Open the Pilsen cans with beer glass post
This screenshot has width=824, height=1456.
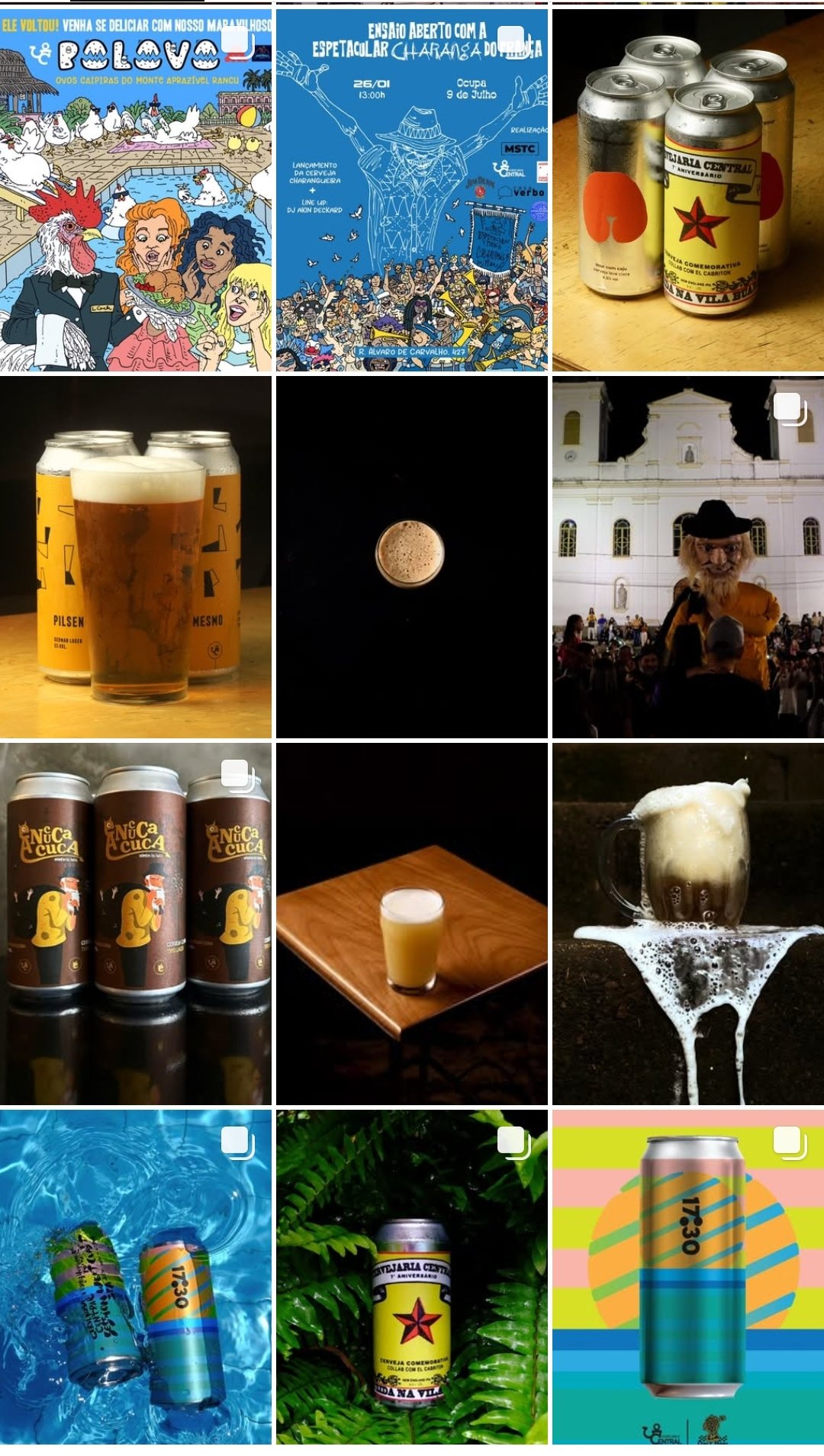click(136, 557)
